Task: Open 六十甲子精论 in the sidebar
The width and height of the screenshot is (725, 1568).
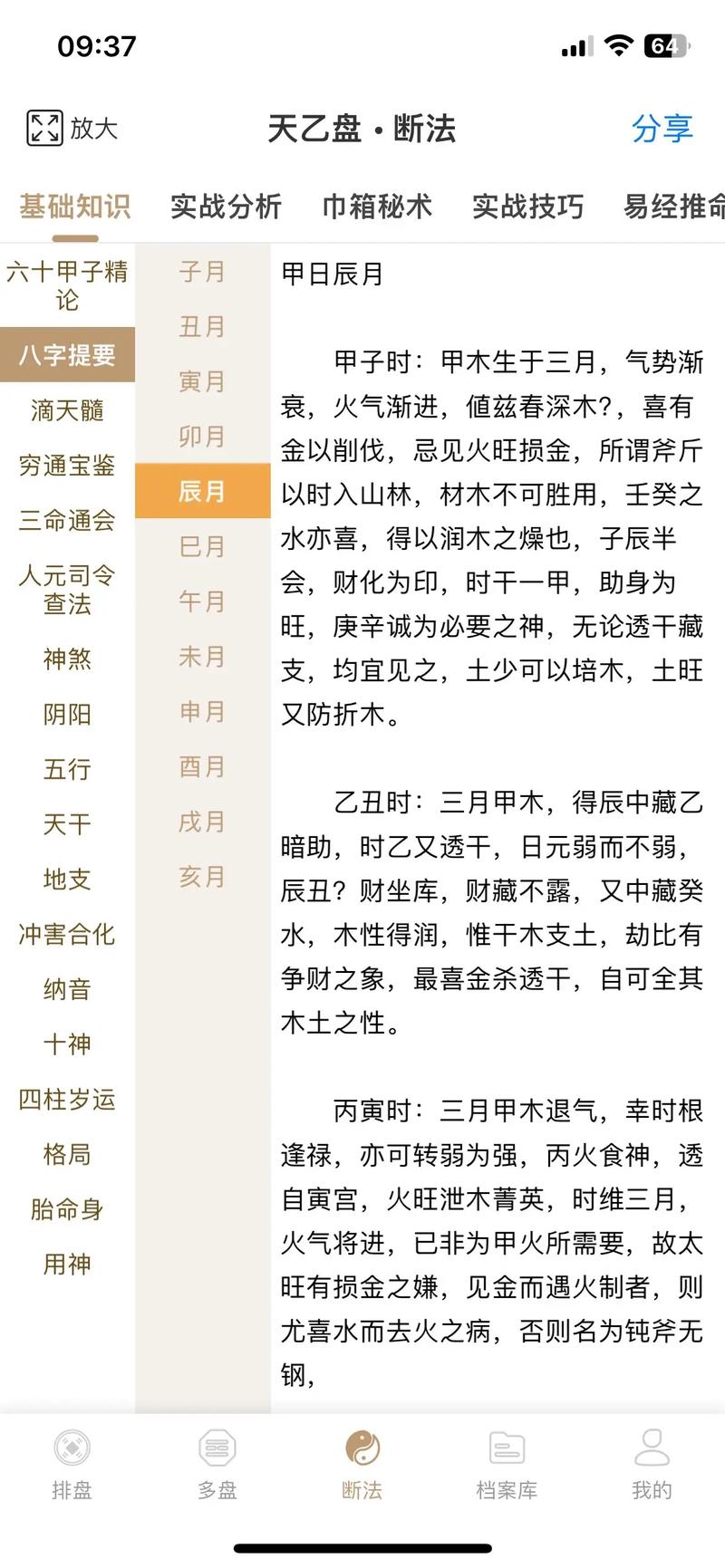Action: (67, 285)
